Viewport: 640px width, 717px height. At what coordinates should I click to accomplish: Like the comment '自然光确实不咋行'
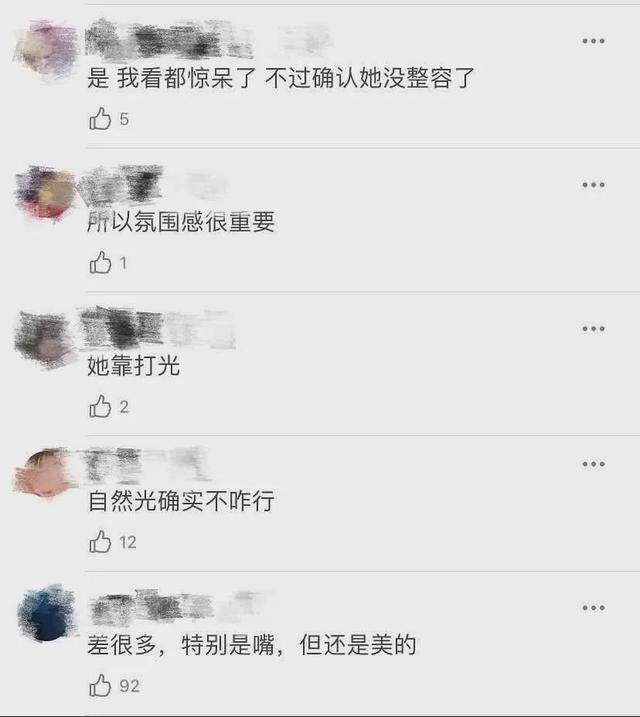coord(100,542)
